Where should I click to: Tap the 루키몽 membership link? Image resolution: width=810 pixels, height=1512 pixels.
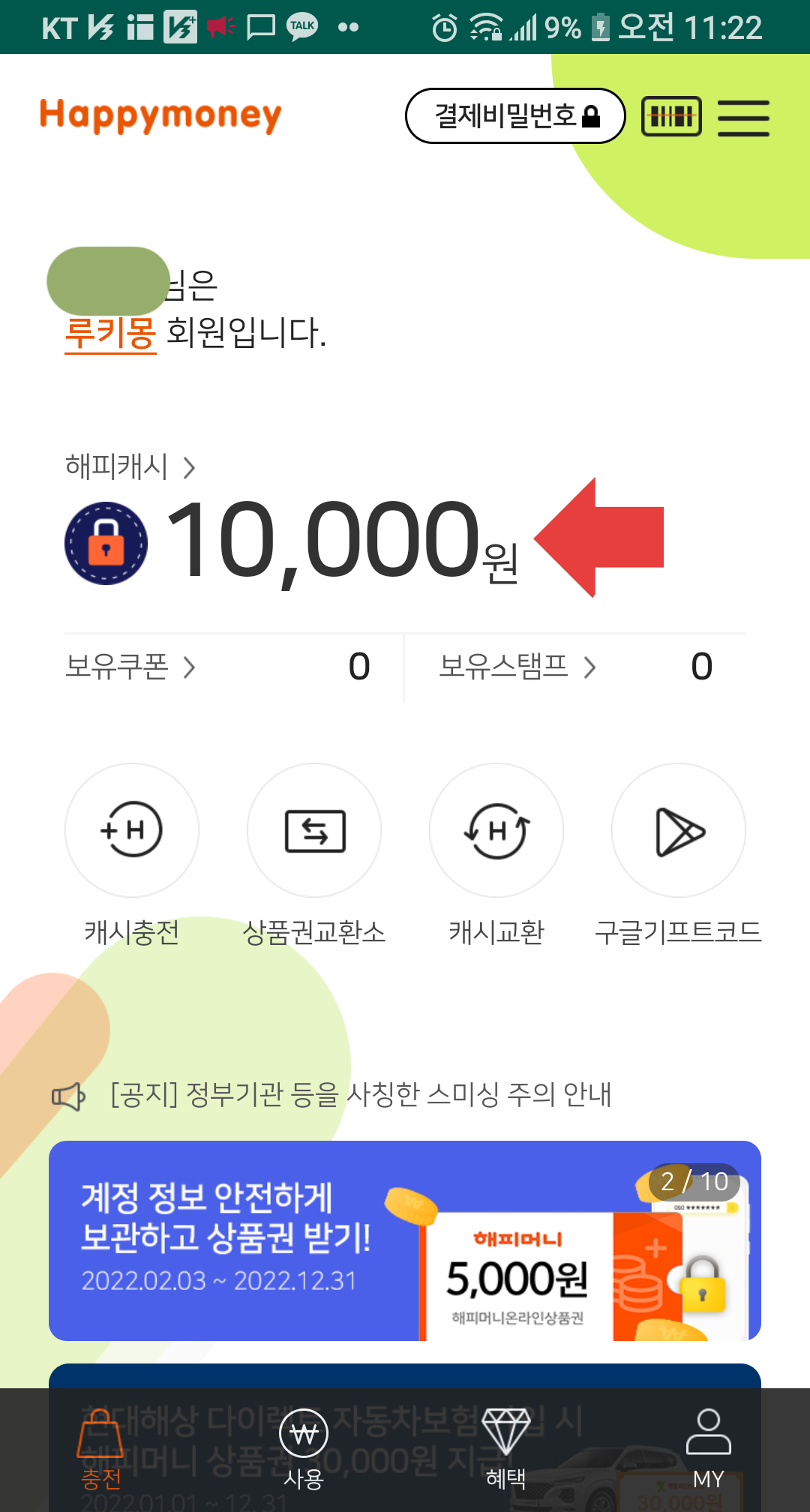coord(110,332)
